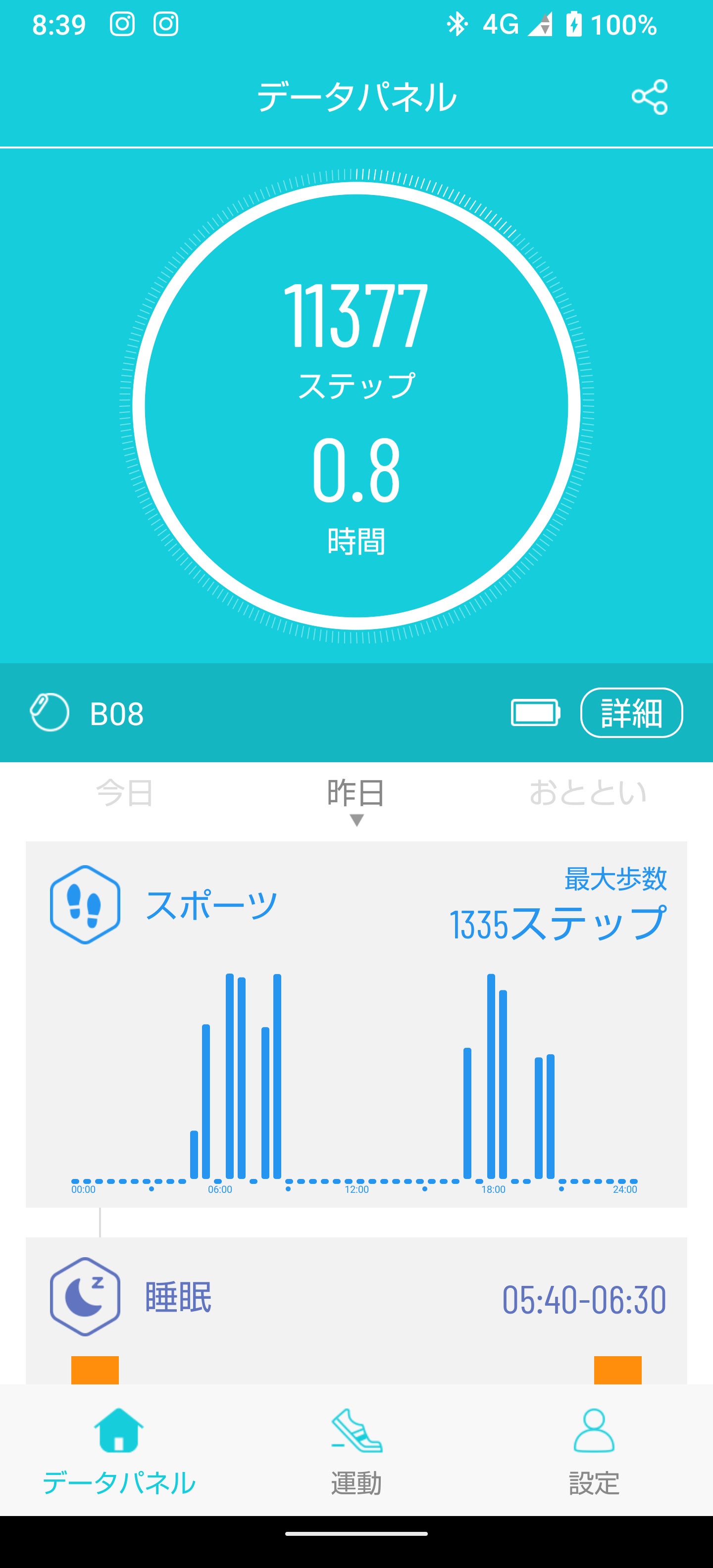The height and width of the screenshot is (1568, 713).
Task: Tap the B08 device name
Action: pos(116,714)
